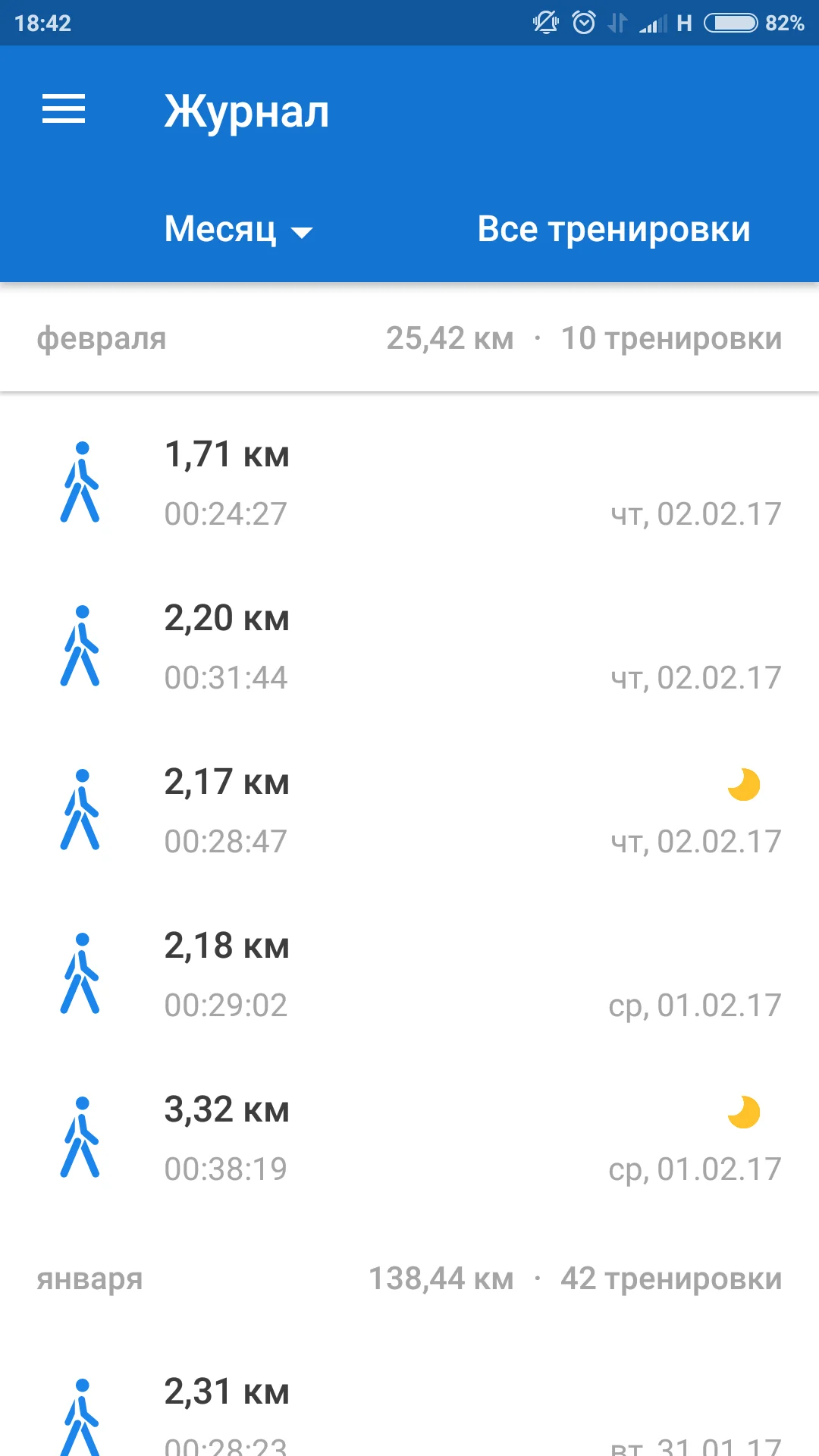Select the 2,17 км walk entry
Viewport: 819px width, 1456px height.
tap(409, 811)
